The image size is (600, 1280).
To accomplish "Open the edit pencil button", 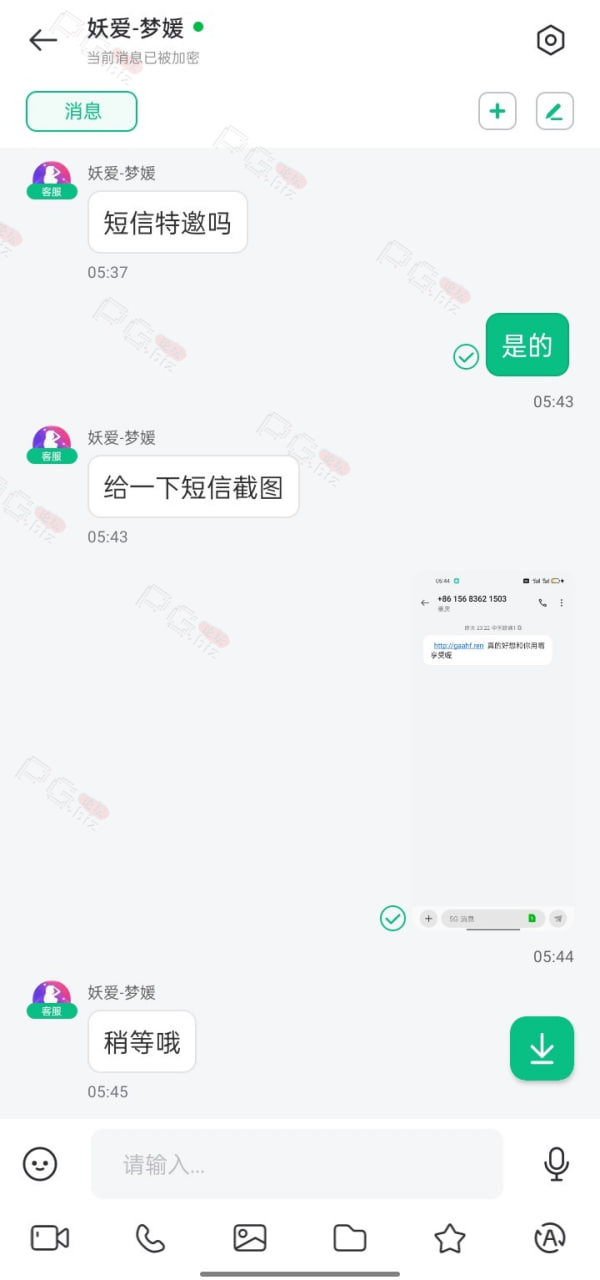I will pyautogui.click(x=555, y=111).
